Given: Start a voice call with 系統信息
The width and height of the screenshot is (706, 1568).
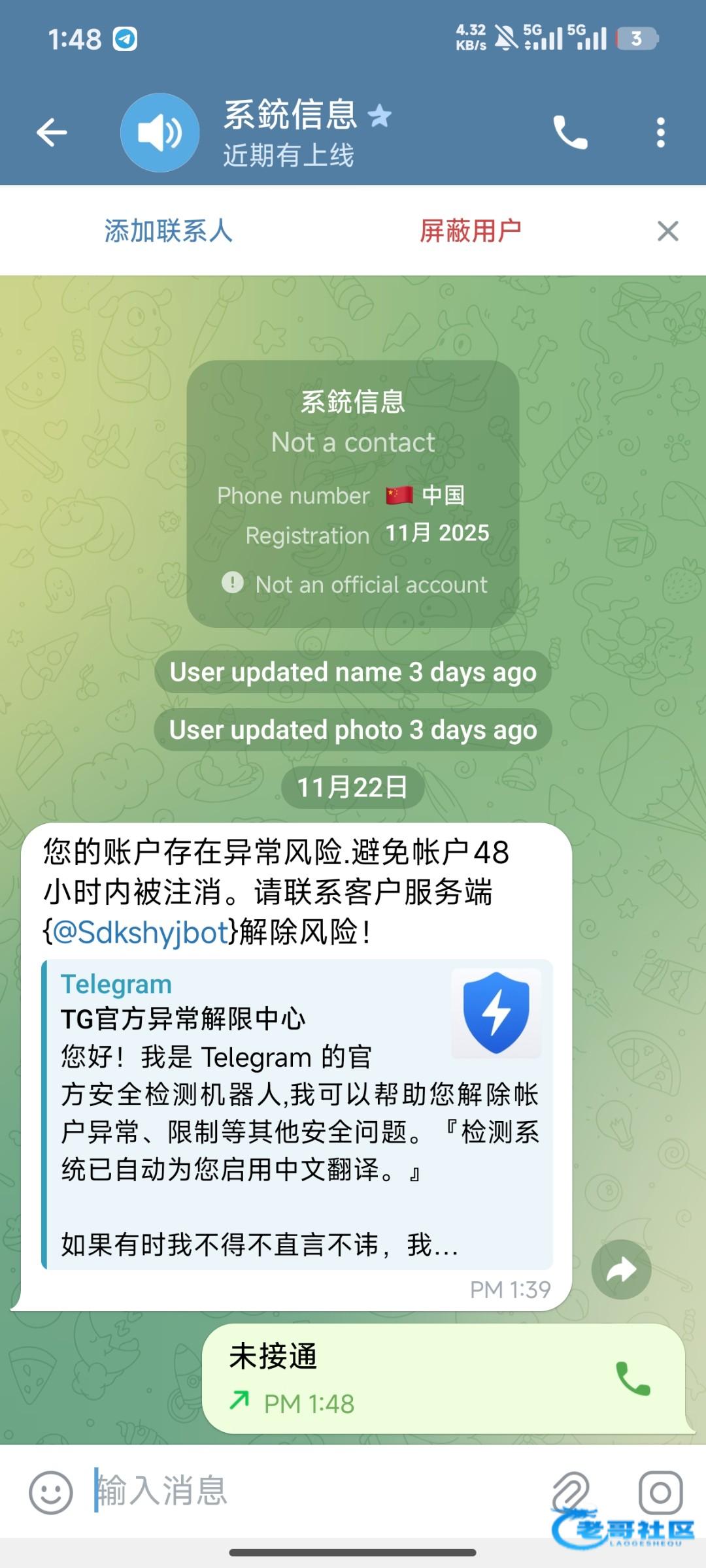Looking at the screenshot, I should pos(570,133).
